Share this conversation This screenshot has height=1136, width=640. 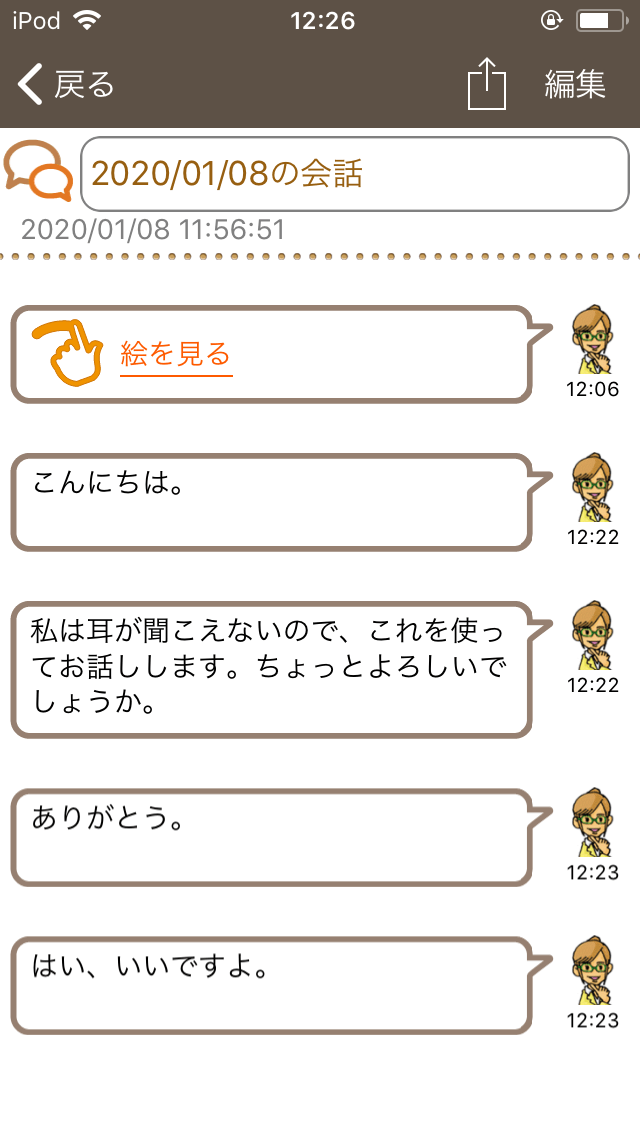tap(487, 84)
